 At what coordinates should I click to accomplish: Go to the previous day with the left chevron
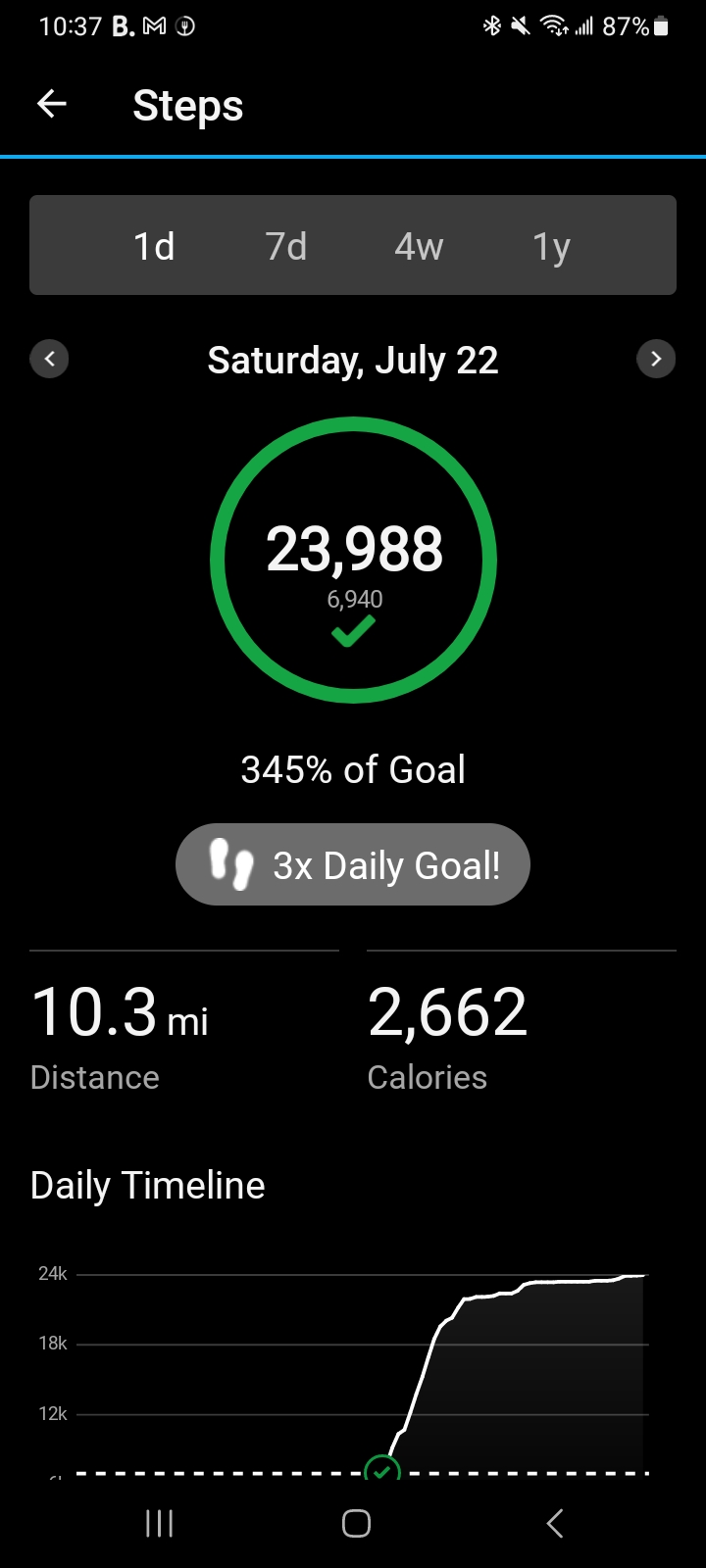(49, 359)
